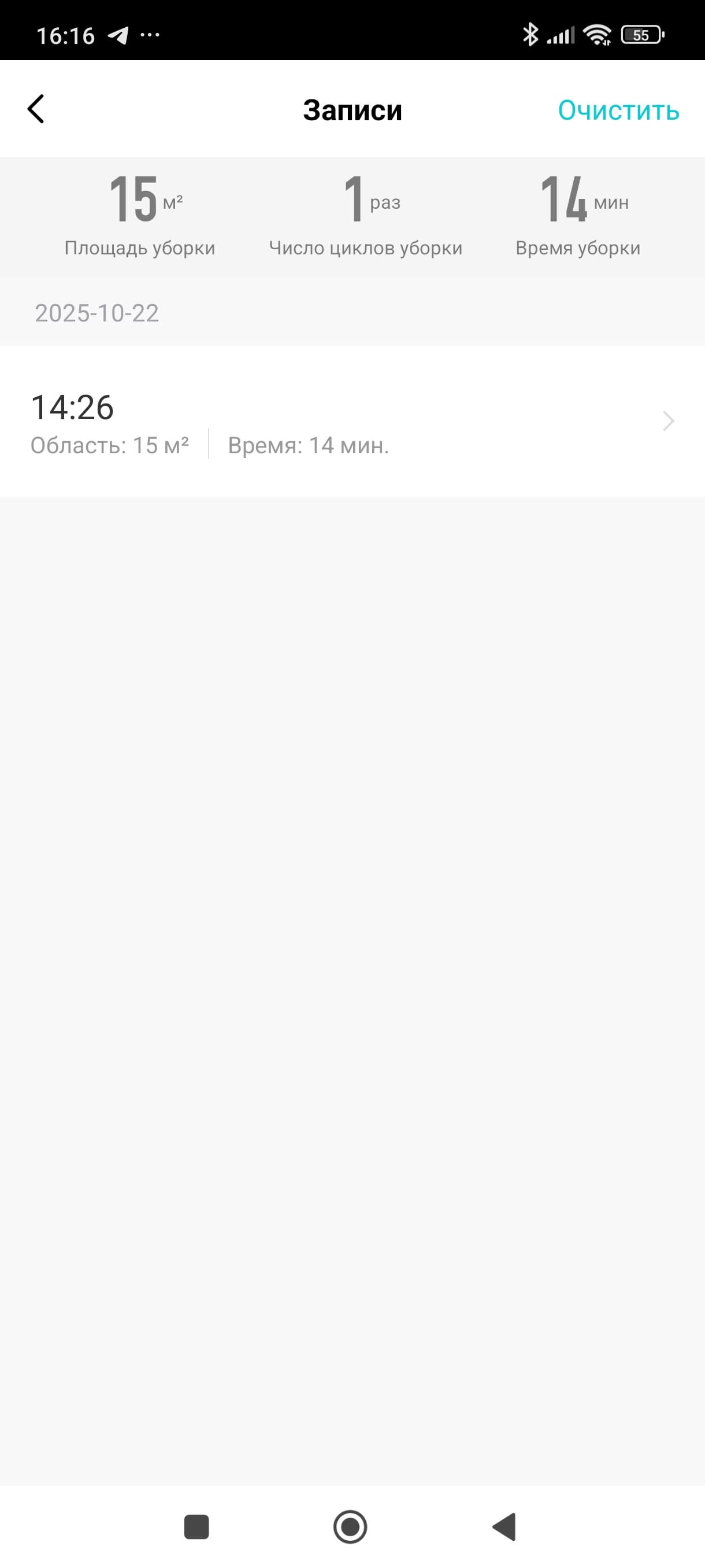The image size is (705, 1568).
Task: Go back using the header arrow
Action: pyautogui.click(x=36, y=110)
